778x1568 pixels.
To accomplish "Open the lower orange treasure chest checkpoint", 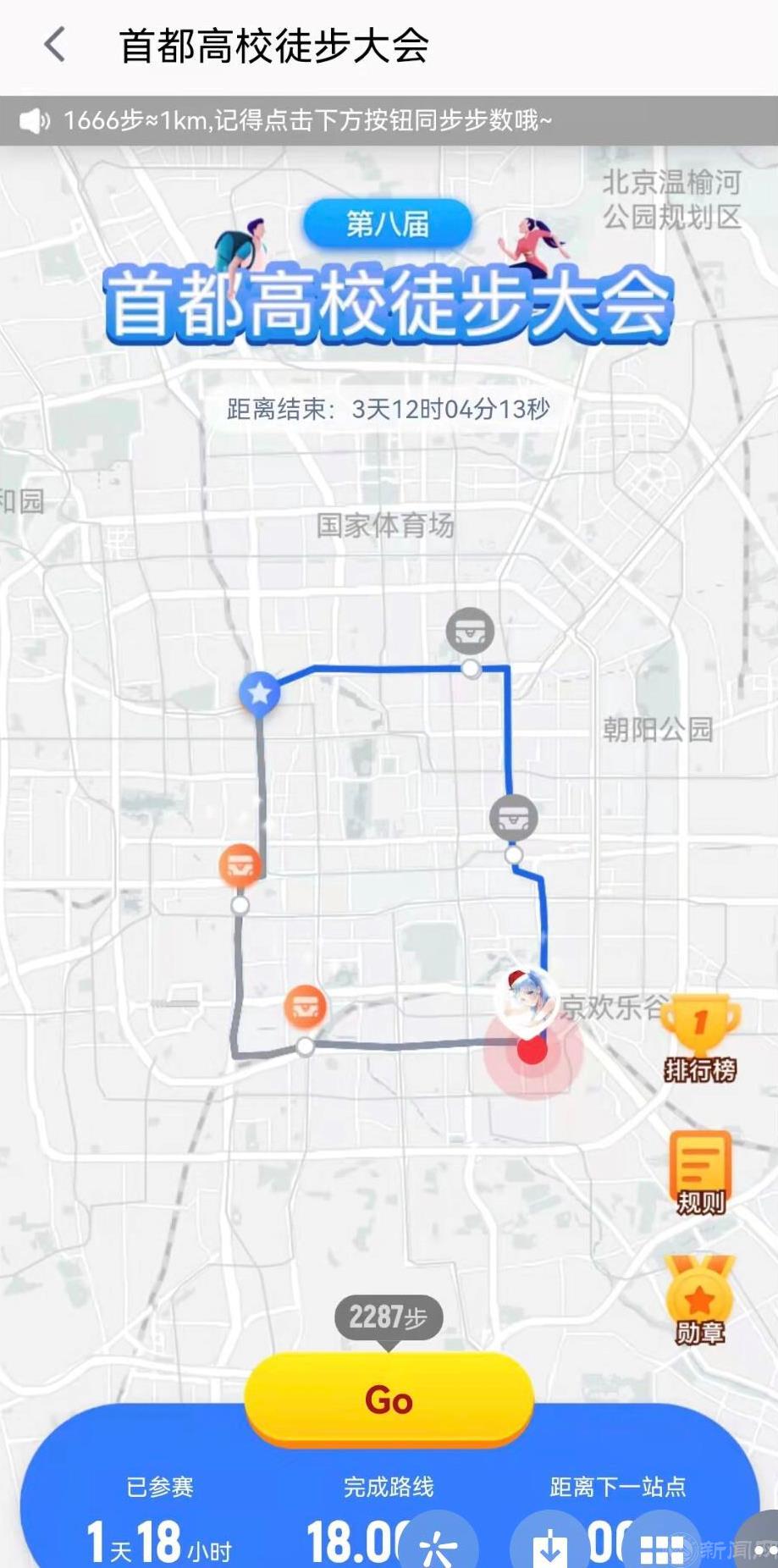I will (305, 1004).
